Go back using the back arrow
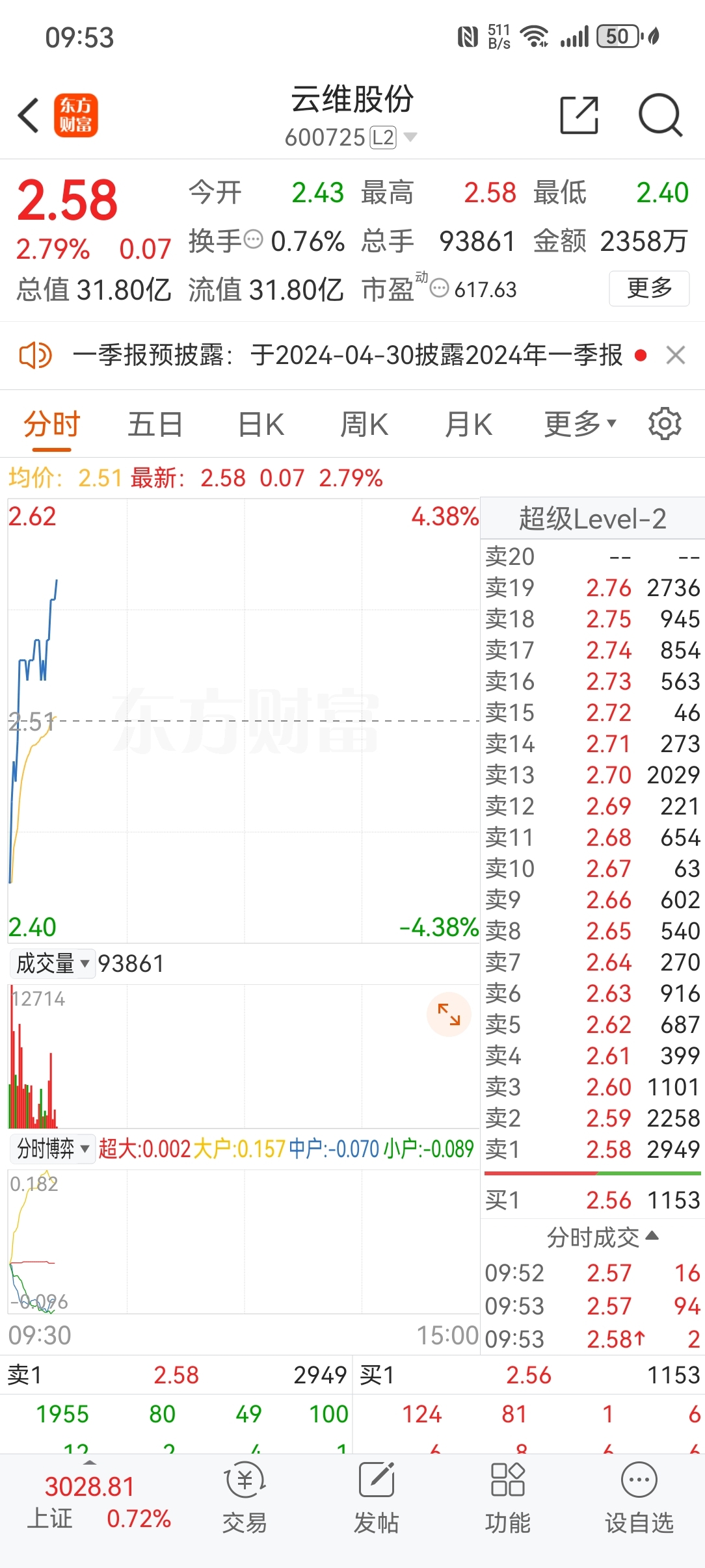The width and height of the screenshot is (705, 1568). [x=29, y=116]
